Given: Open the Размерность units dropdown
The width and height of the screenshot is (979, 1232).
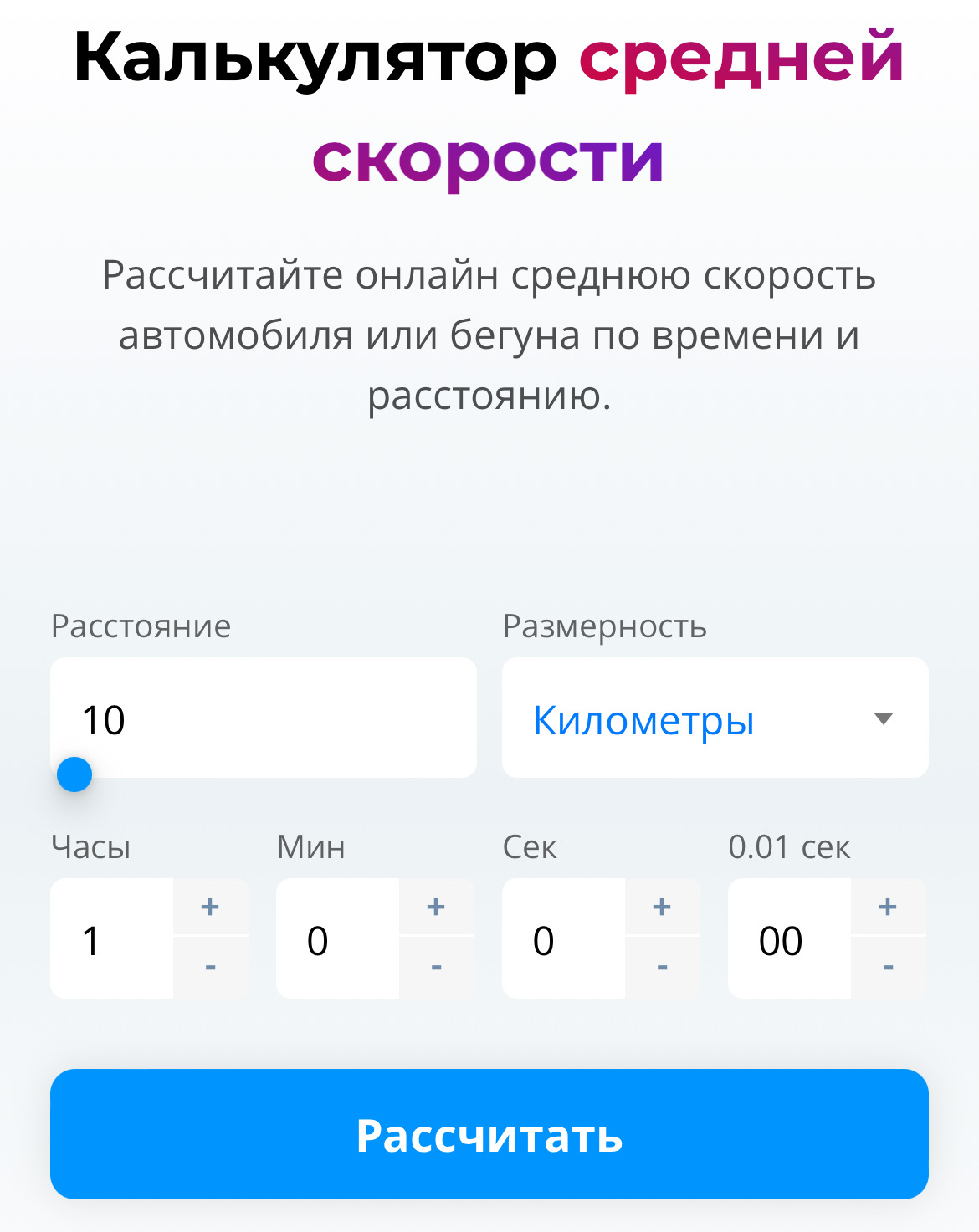Looking at the screenshot, I should [x=715, y=718].
